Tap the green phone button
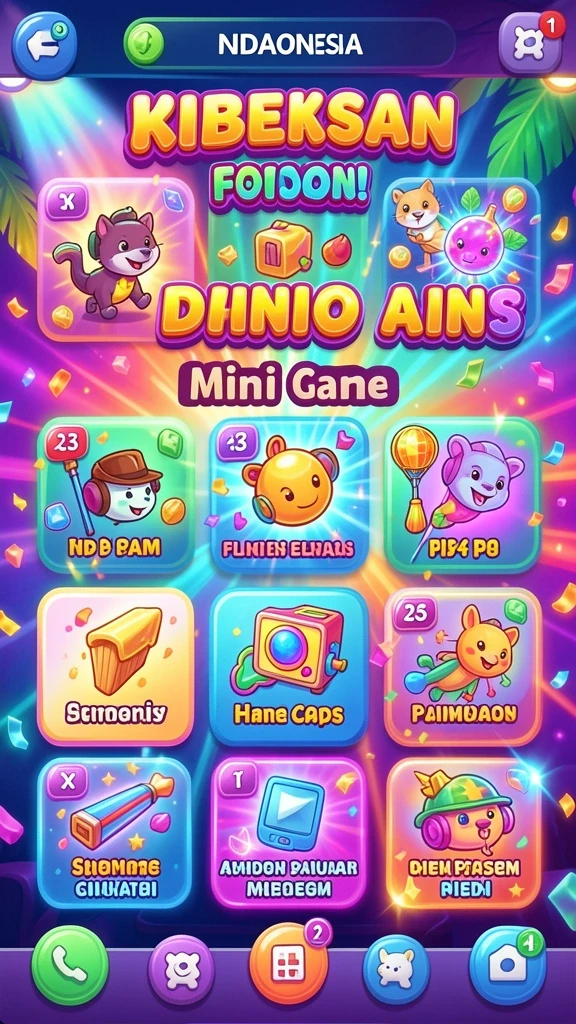 tap(70, 967)
